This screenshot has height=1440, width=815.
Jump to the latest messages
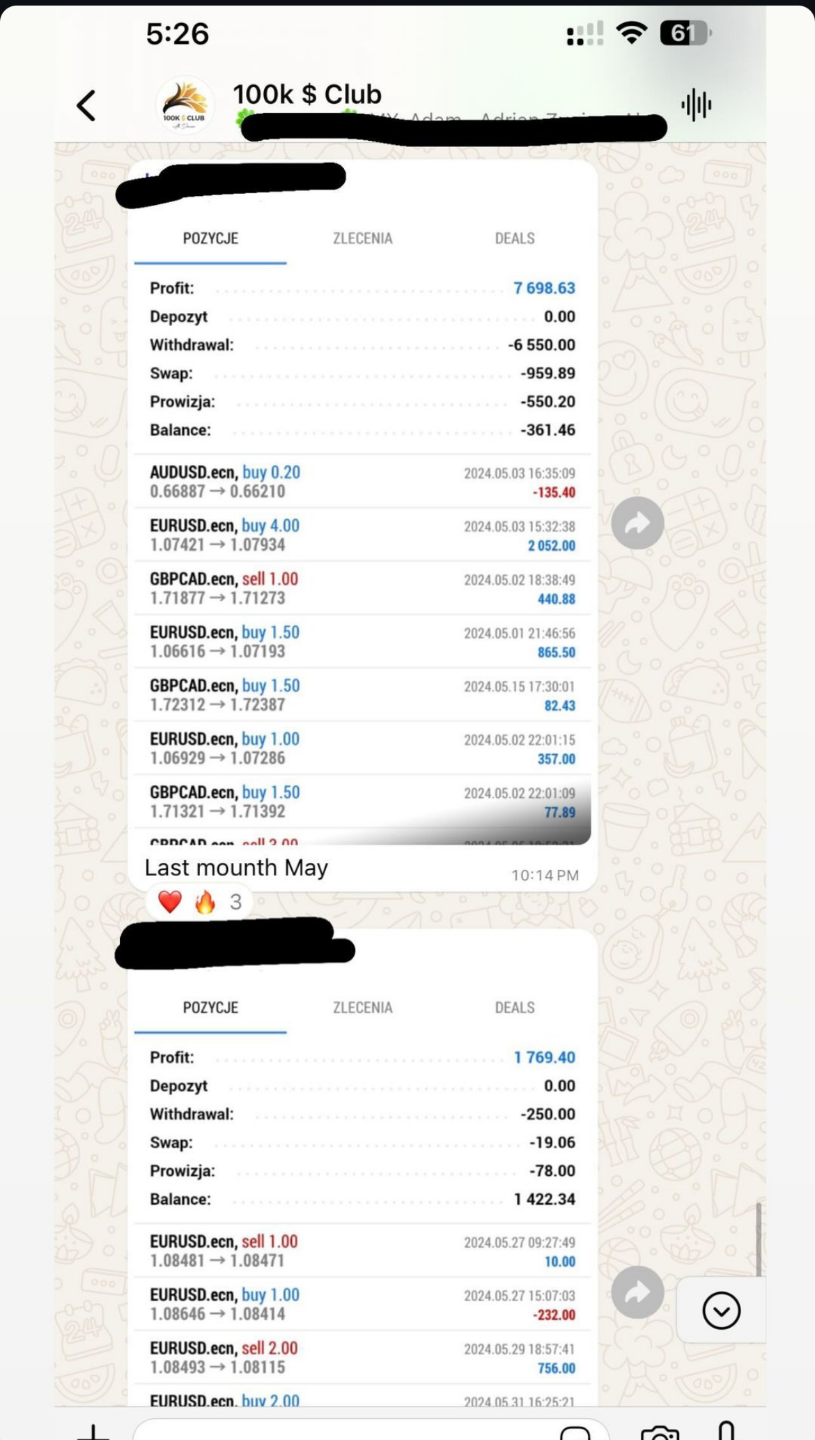[x=722, y=1309]
